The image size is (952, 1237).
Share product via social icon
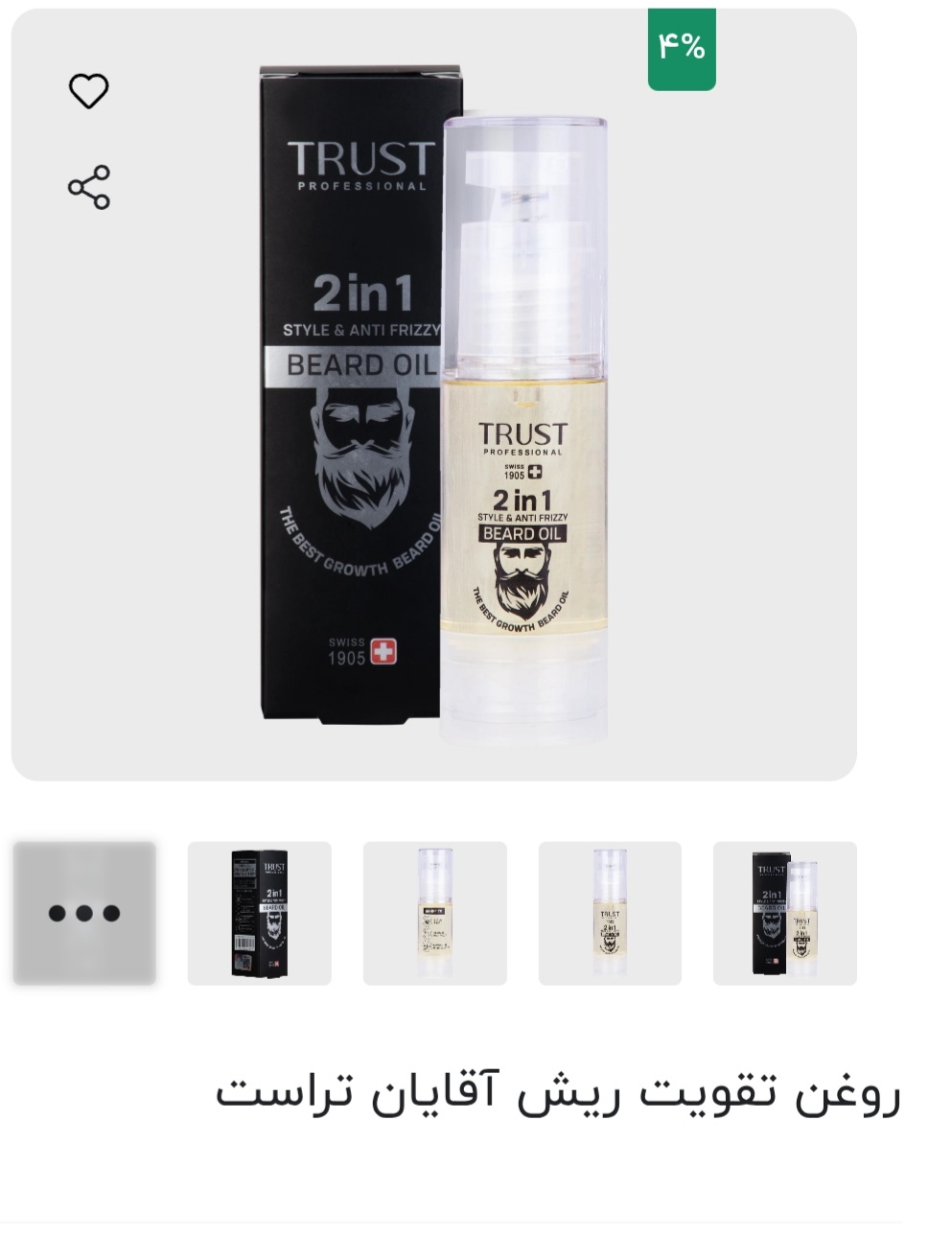click(x=90, y=188)
